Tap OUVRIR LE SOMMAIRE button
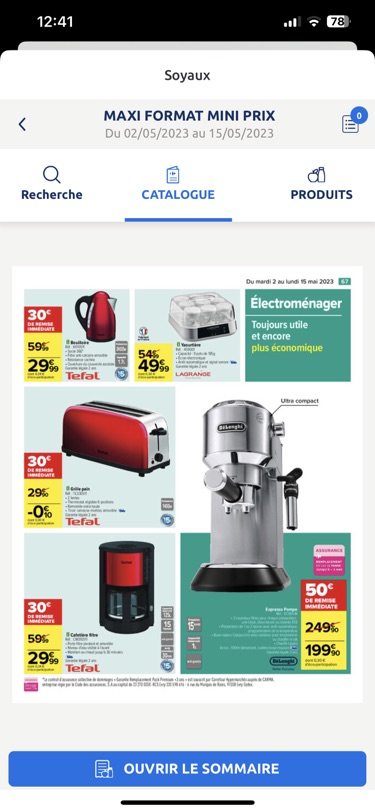375x812 pixels. click(188, 768)
